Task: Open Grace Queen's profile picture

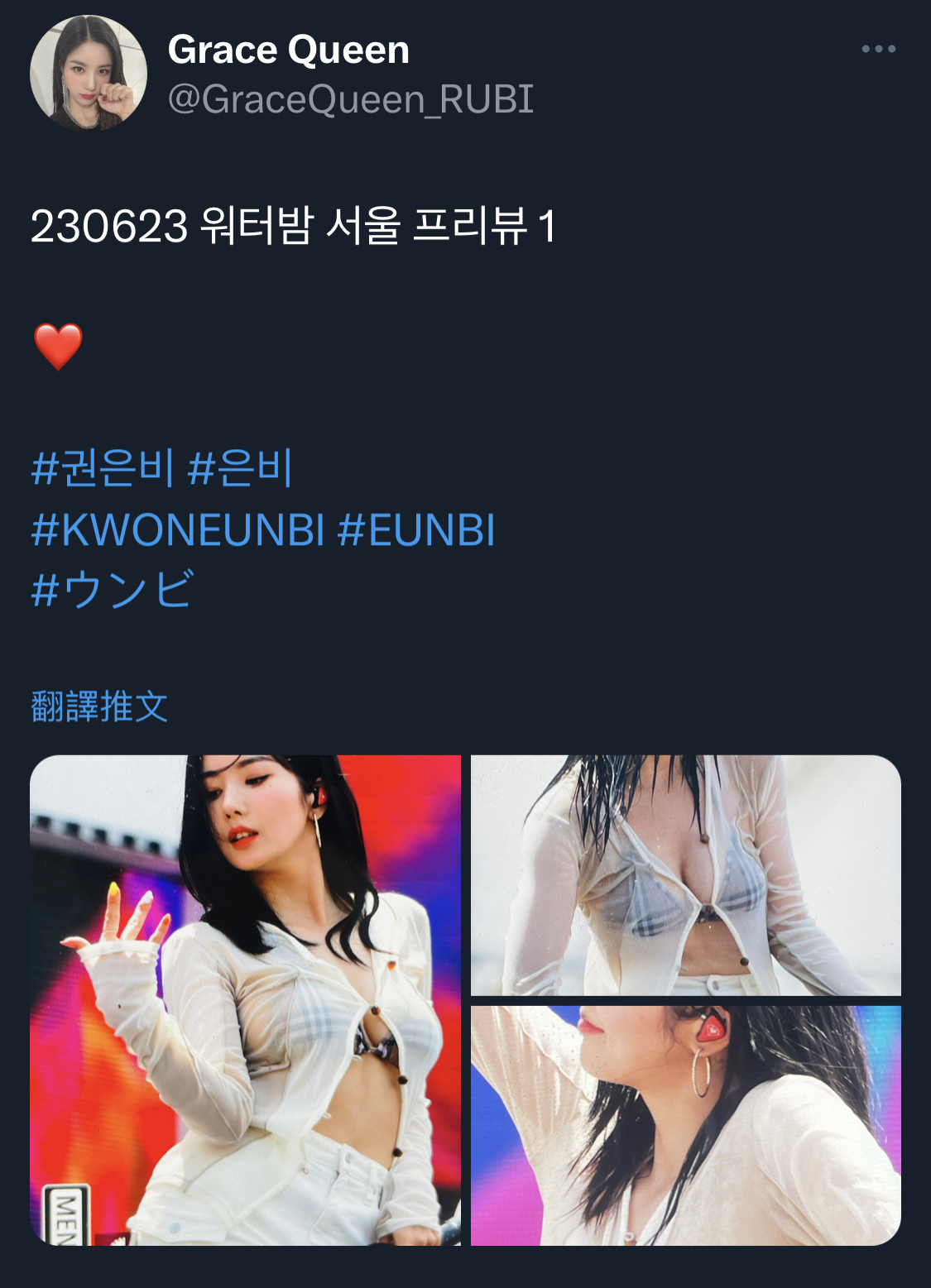Action: click(x=88, y=73)
